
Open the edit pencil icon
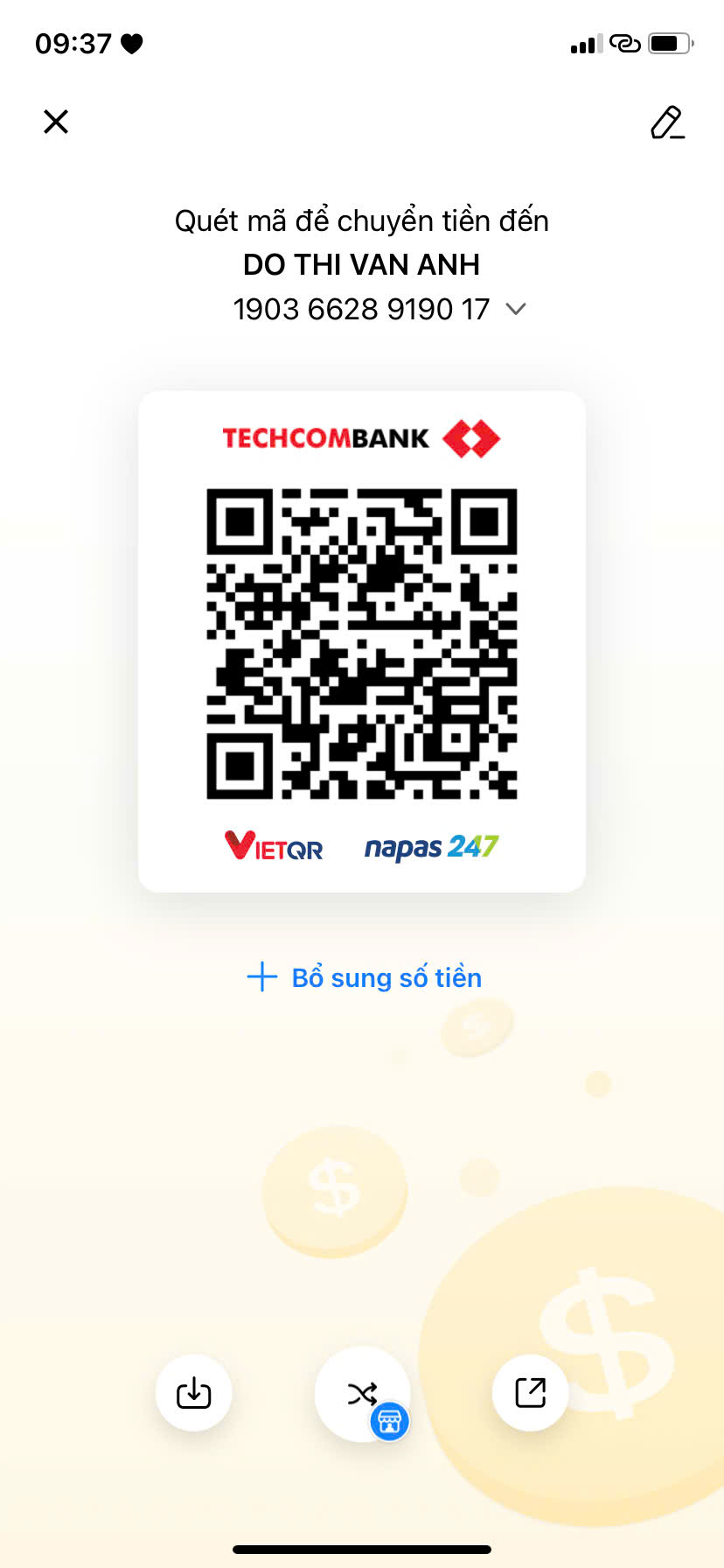point(667,122)
